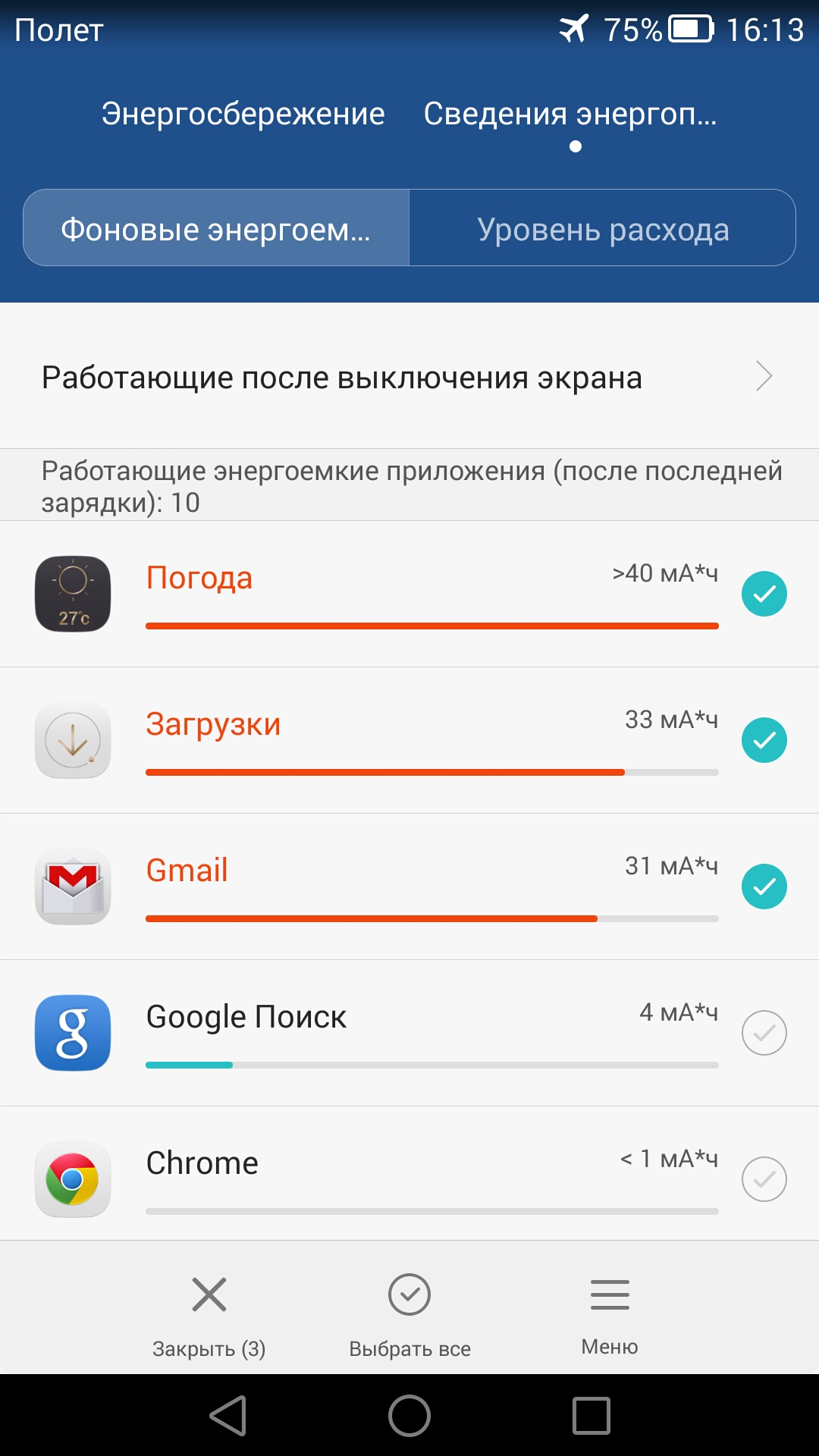819x1456 pixels.
Task: Go back with the system back button
Action: tap(228, 1416)
